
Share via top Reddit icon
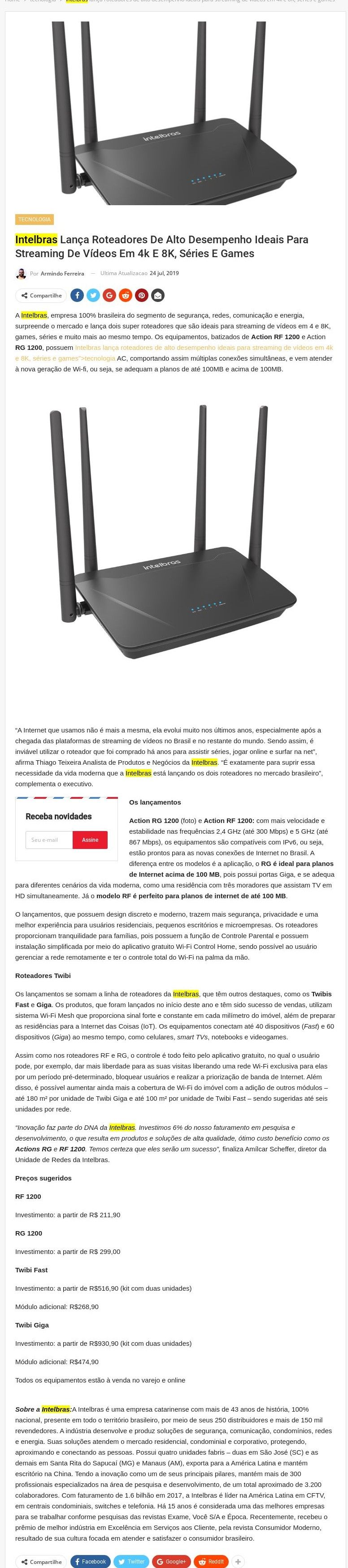(126, 295)
